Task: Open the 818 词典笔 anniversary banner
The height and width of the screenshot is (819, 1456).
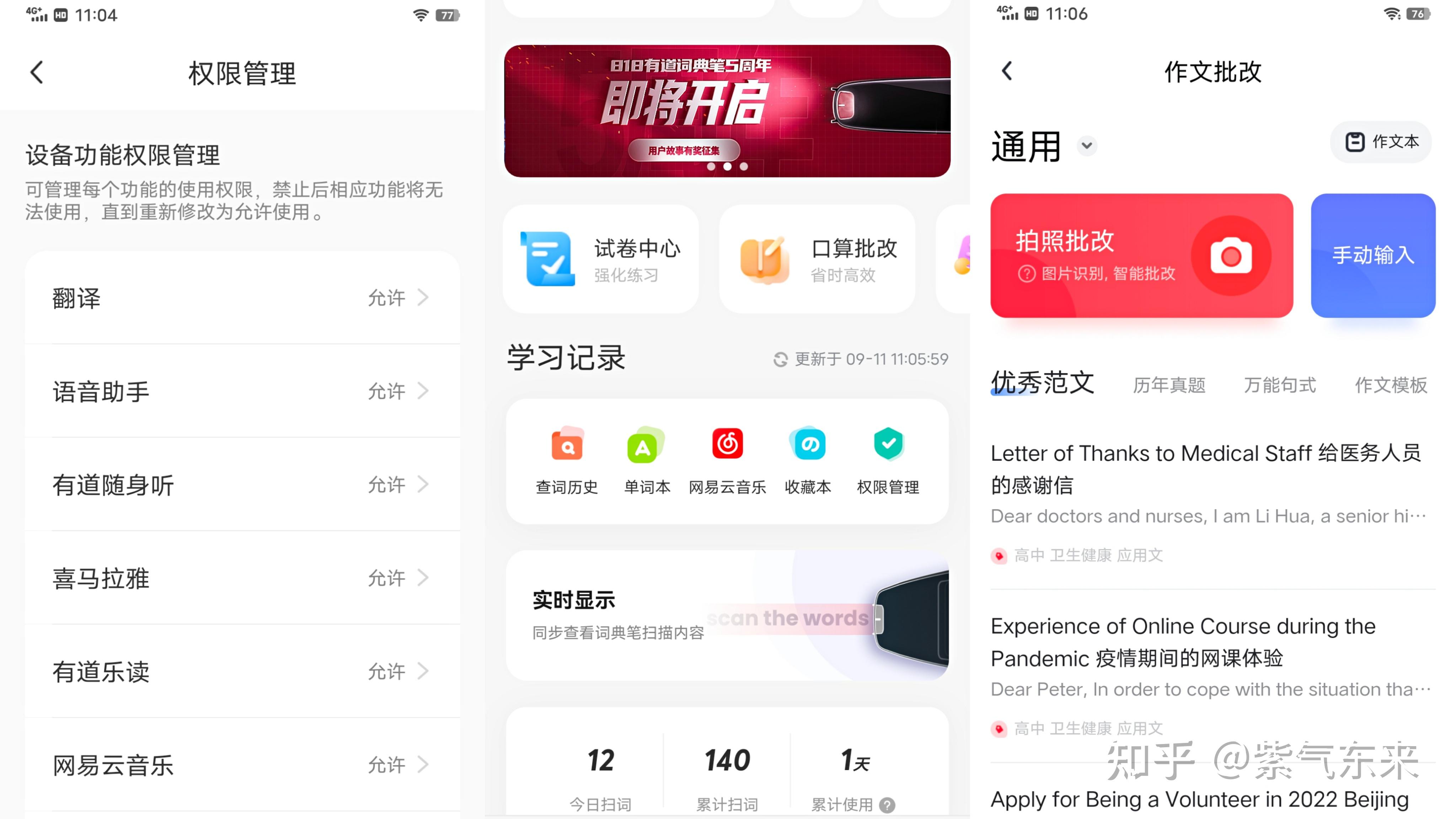Action: click(x=727, y=111)
